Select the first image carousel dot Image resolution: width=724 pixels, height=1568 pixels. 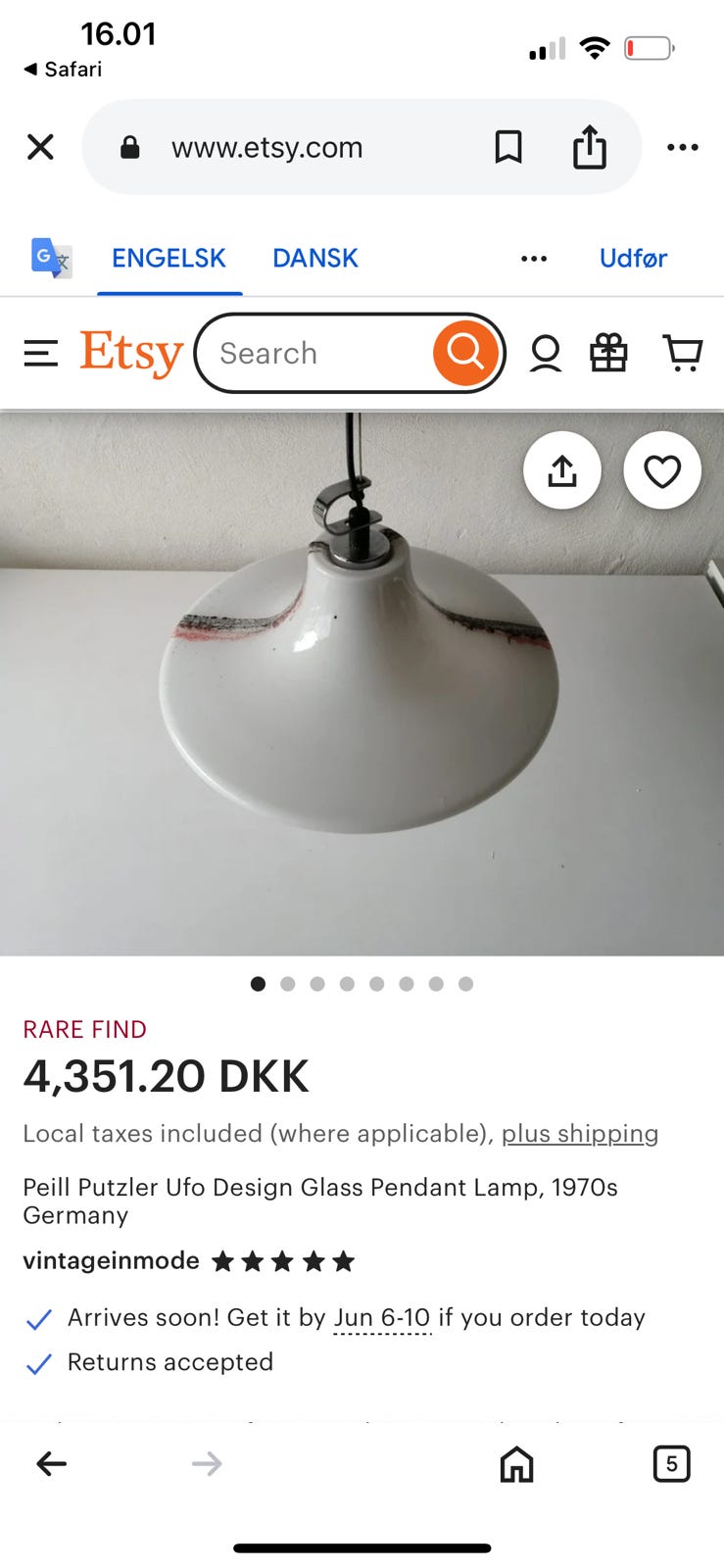coord(258,983)
